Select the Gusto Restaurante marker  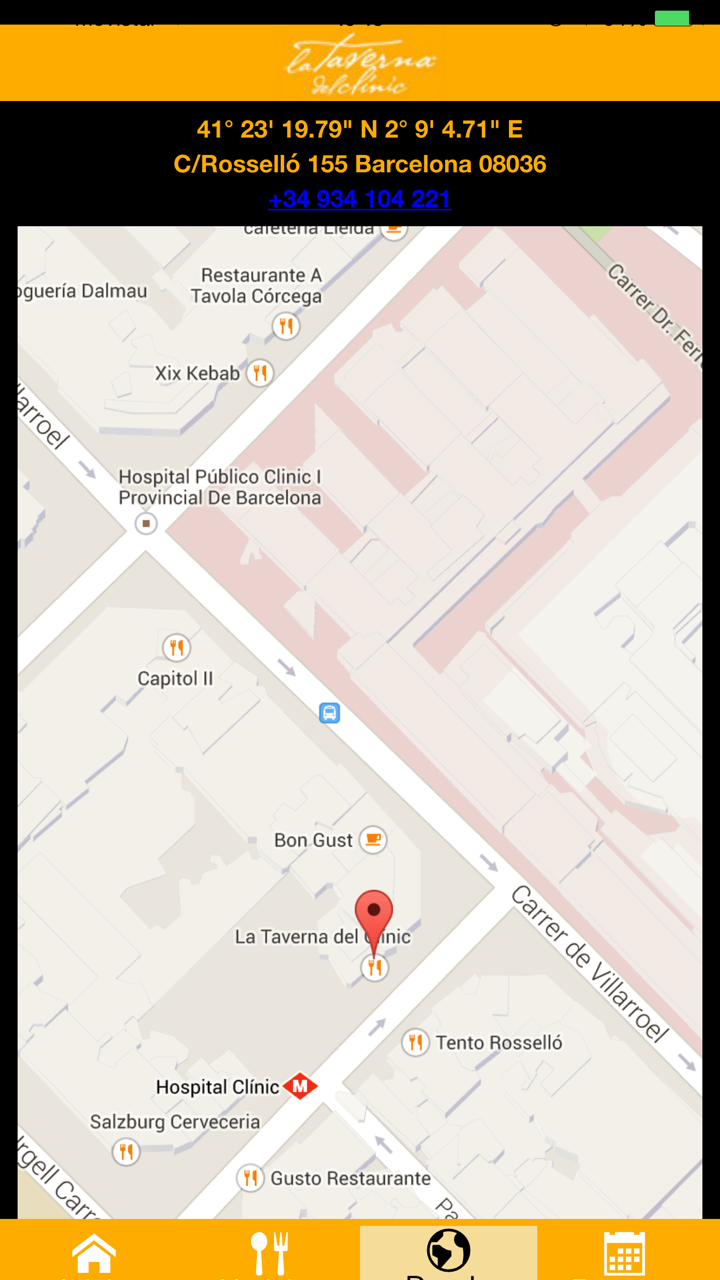point(250,1178)
